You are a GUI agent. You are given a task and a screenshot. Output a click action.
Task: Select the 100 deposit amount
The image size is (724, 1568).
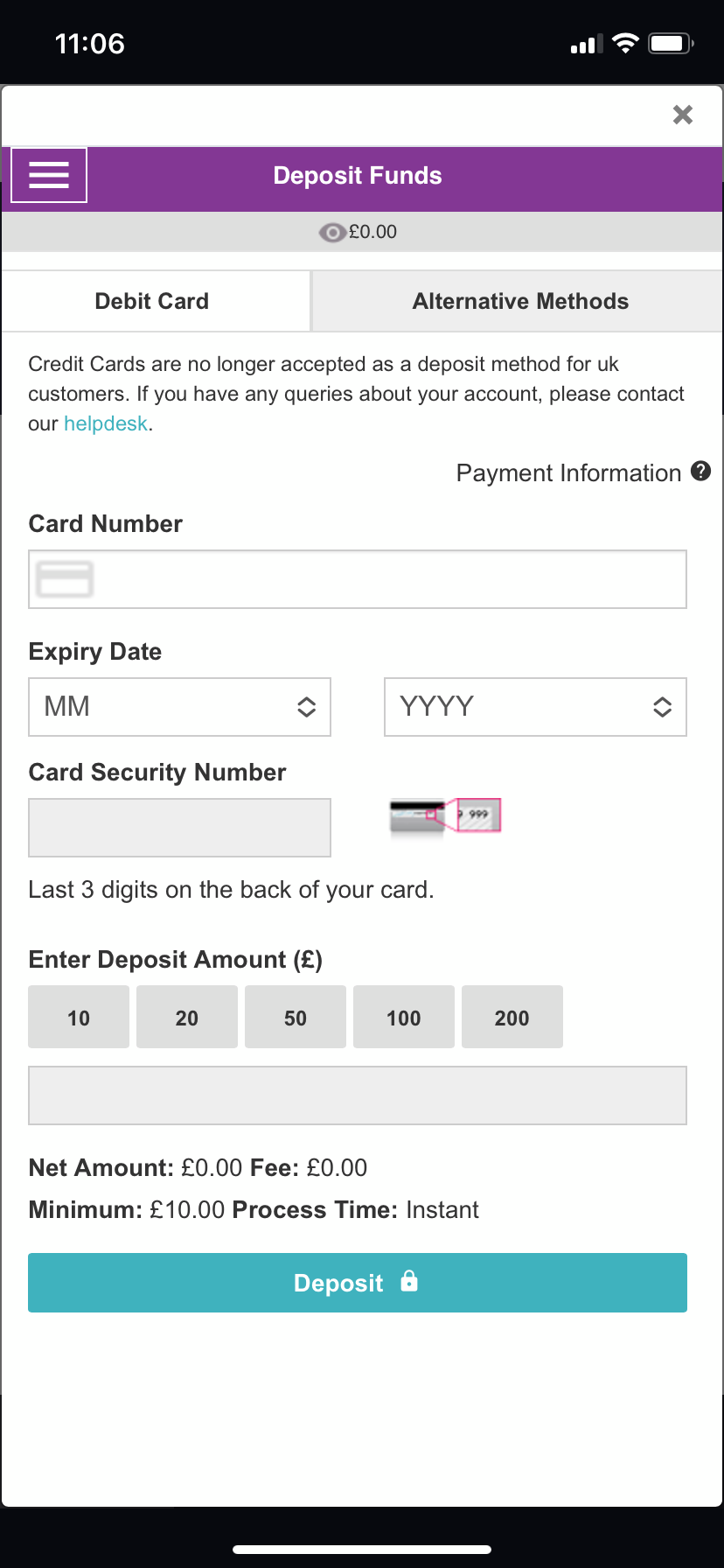click(x=404, y=1017)
